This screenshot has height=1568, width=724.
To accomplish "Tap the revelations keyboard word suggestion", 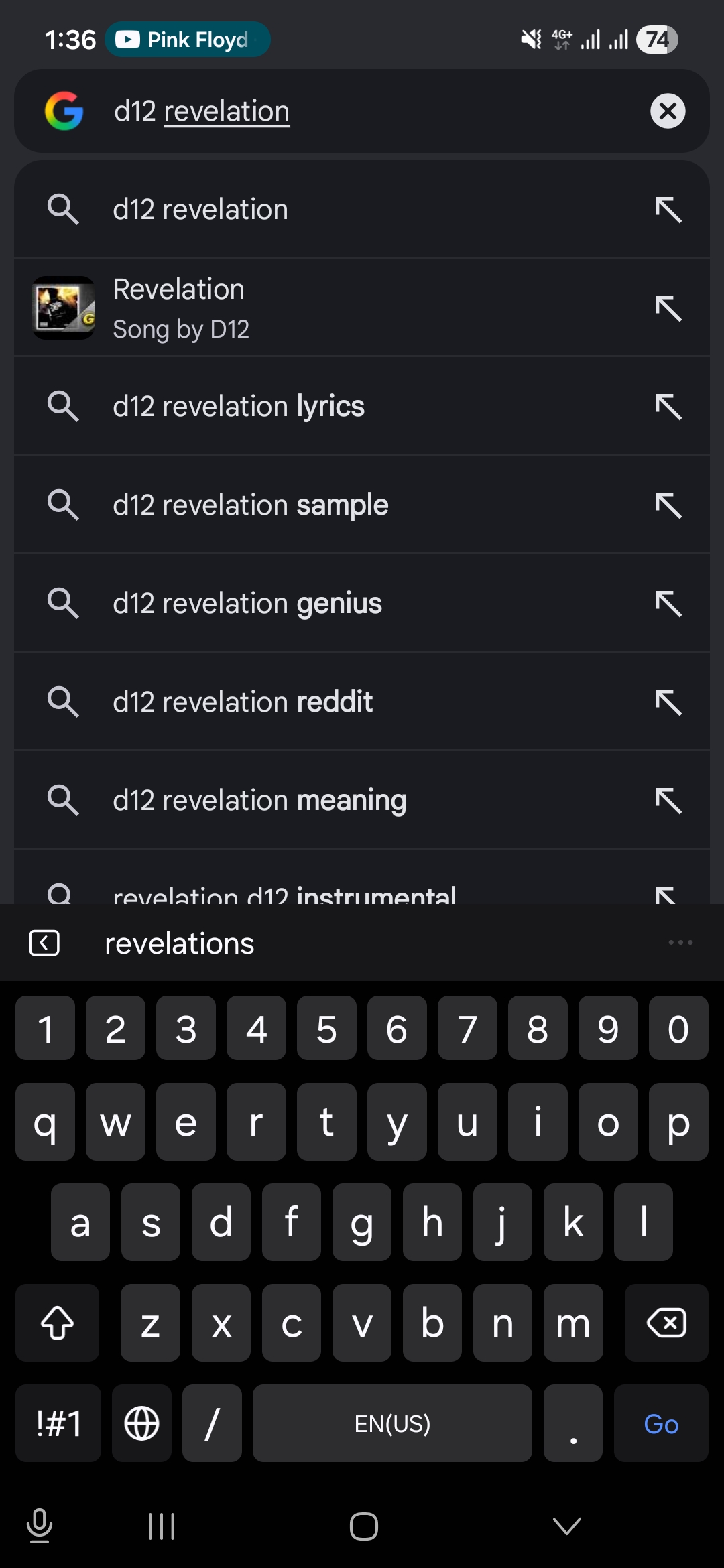I will [180, 943].
